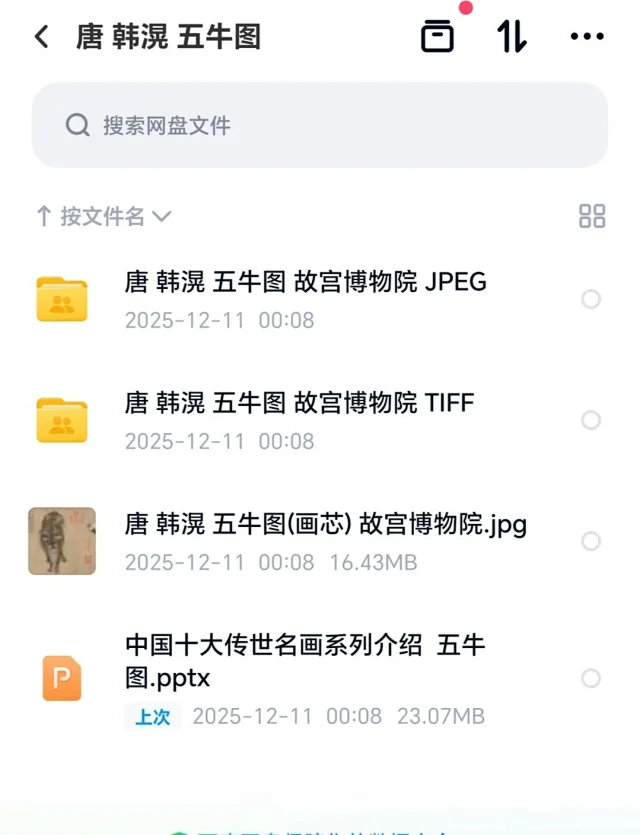The height and width of the screenshot is (835, 640).
Task: Open the 五牛图(画芯) 故宫博物院.jpg image
Action: coord(325,541)
